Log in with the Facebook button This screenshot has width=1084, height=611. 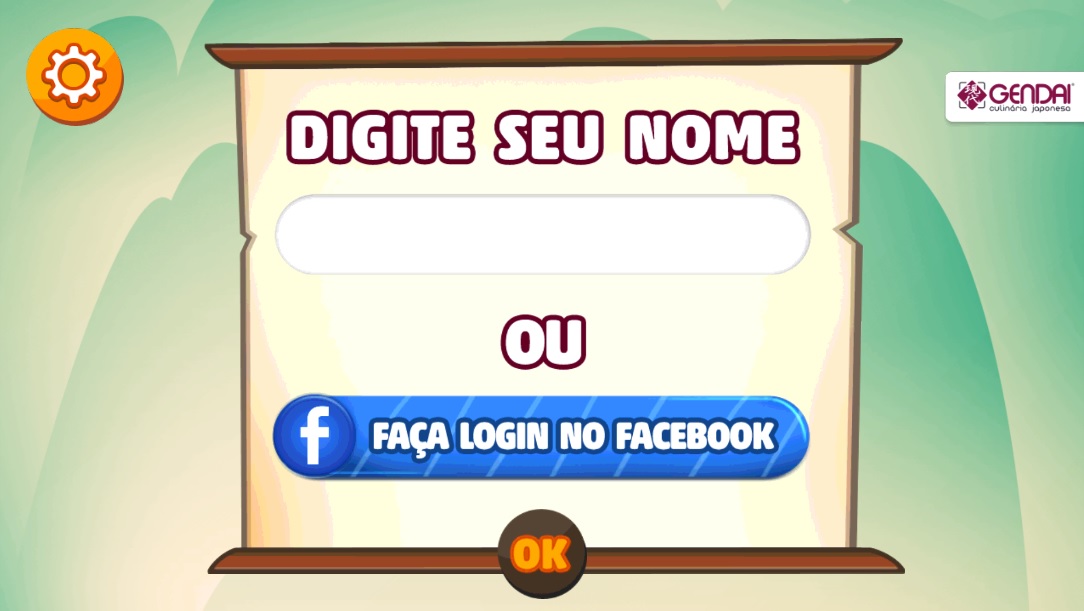point(541,437)
